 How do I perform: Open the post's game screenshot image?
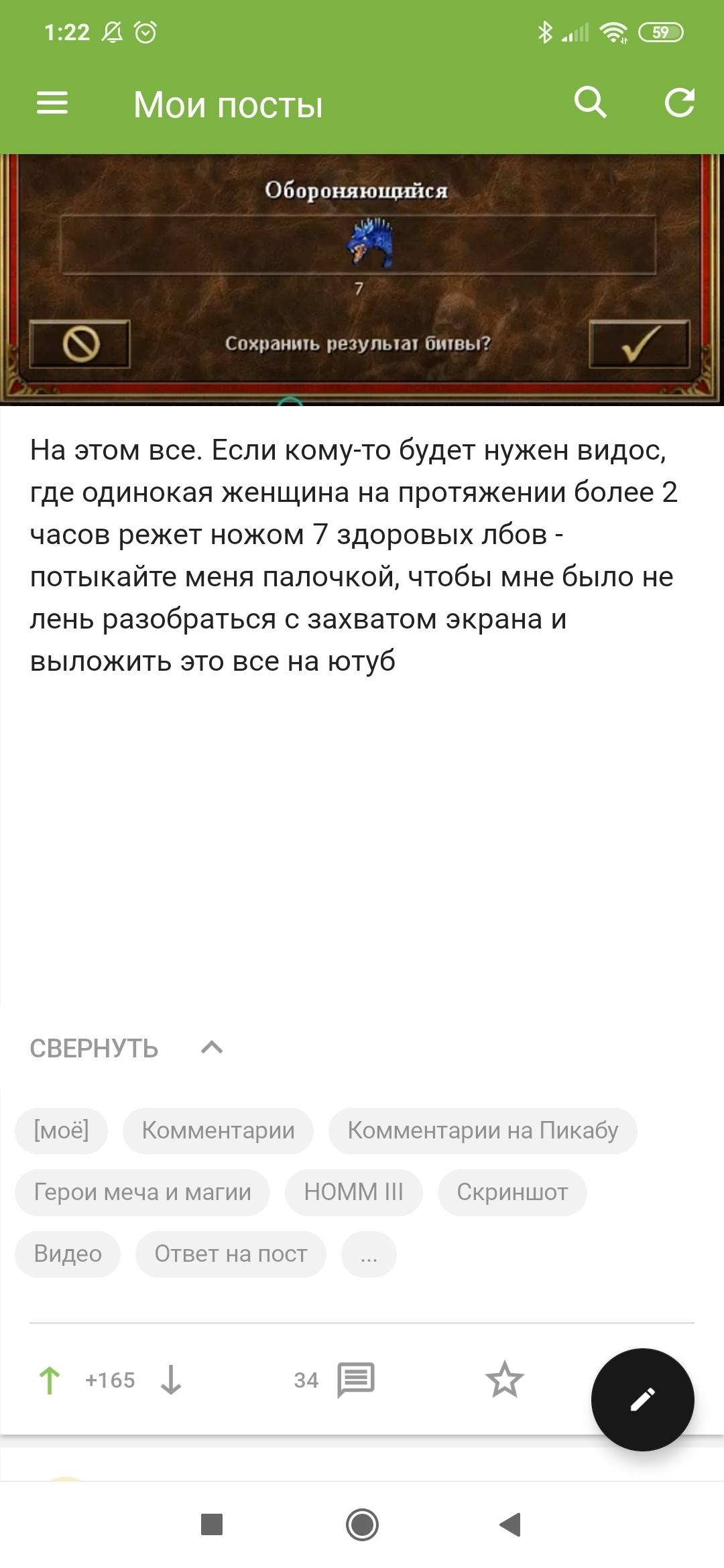point(362,279)
